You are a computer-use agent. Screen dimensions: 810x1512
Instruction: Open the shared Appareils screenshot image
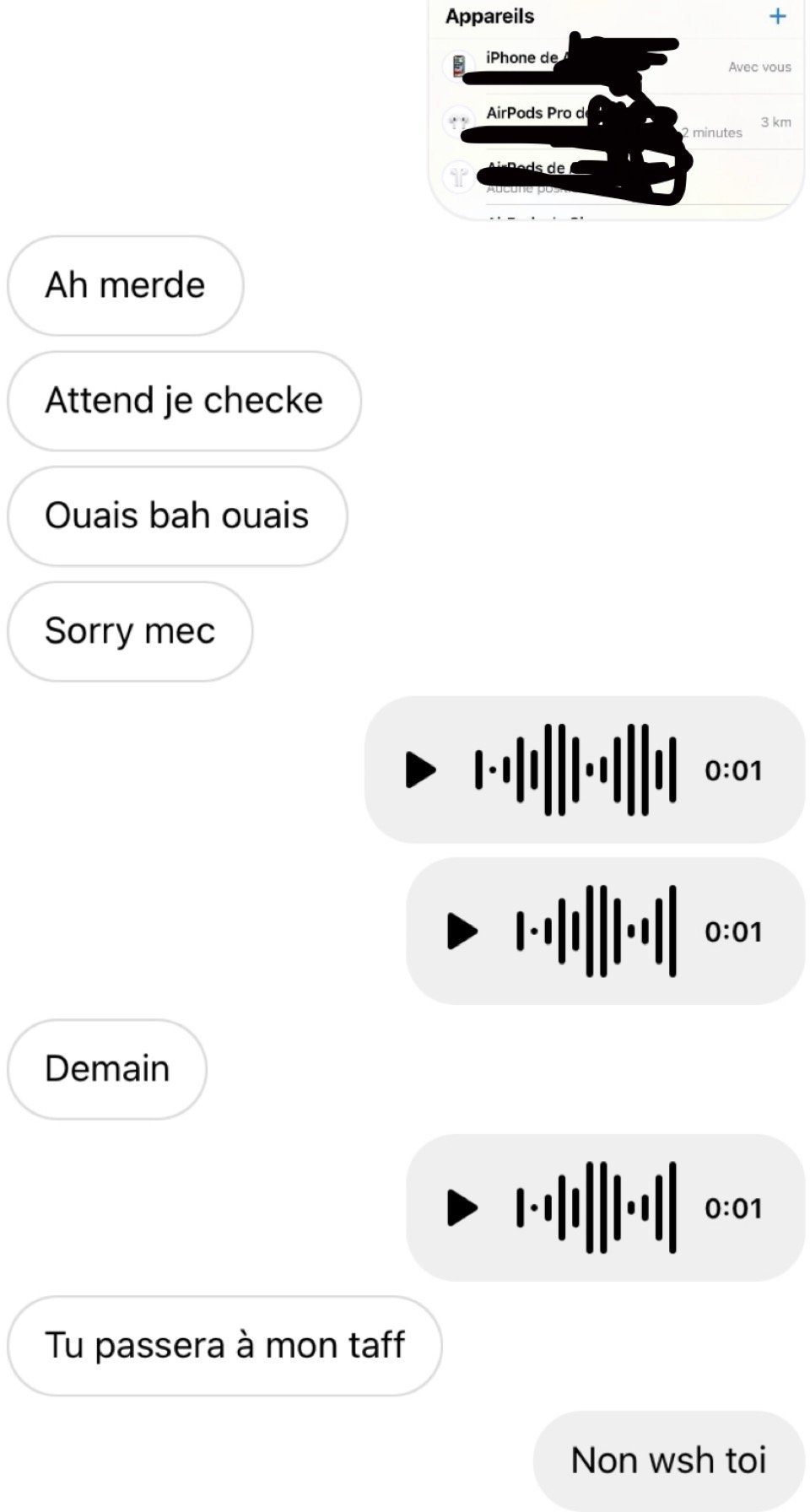tap(616, 110)
